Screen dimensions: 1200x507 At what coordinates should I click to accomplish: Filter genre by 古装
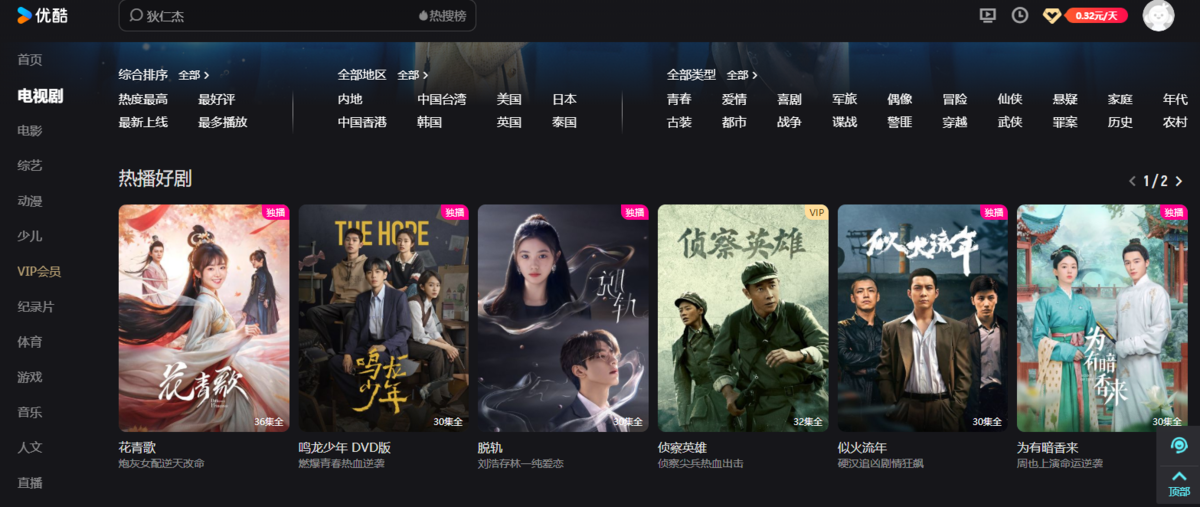(679, 122)
